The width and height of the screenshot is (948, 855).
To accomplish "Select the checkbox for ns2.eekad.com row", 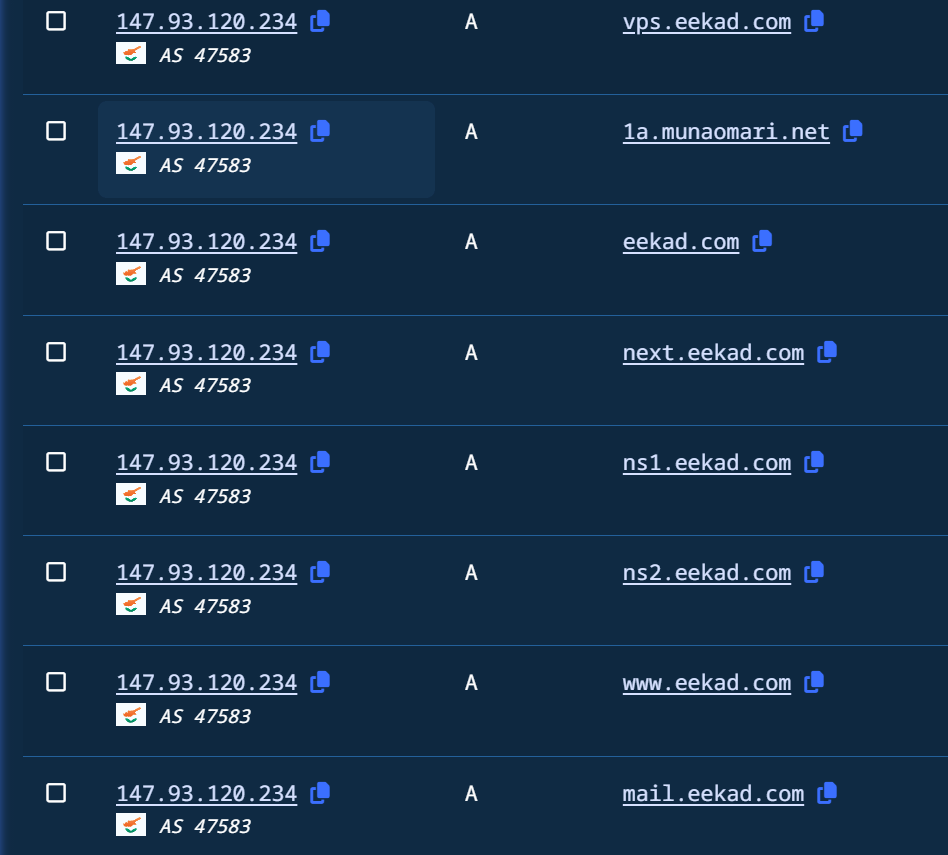I will [56, 572].
